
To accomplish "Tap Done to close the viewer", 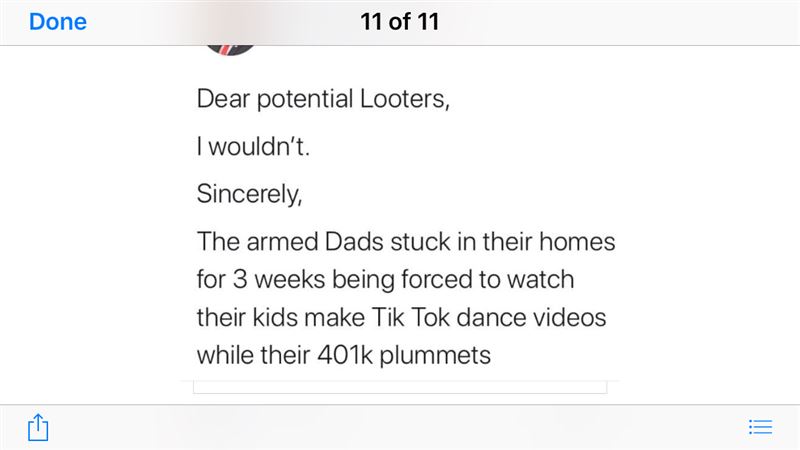I will pyautogui.click(x=57, y=22).
